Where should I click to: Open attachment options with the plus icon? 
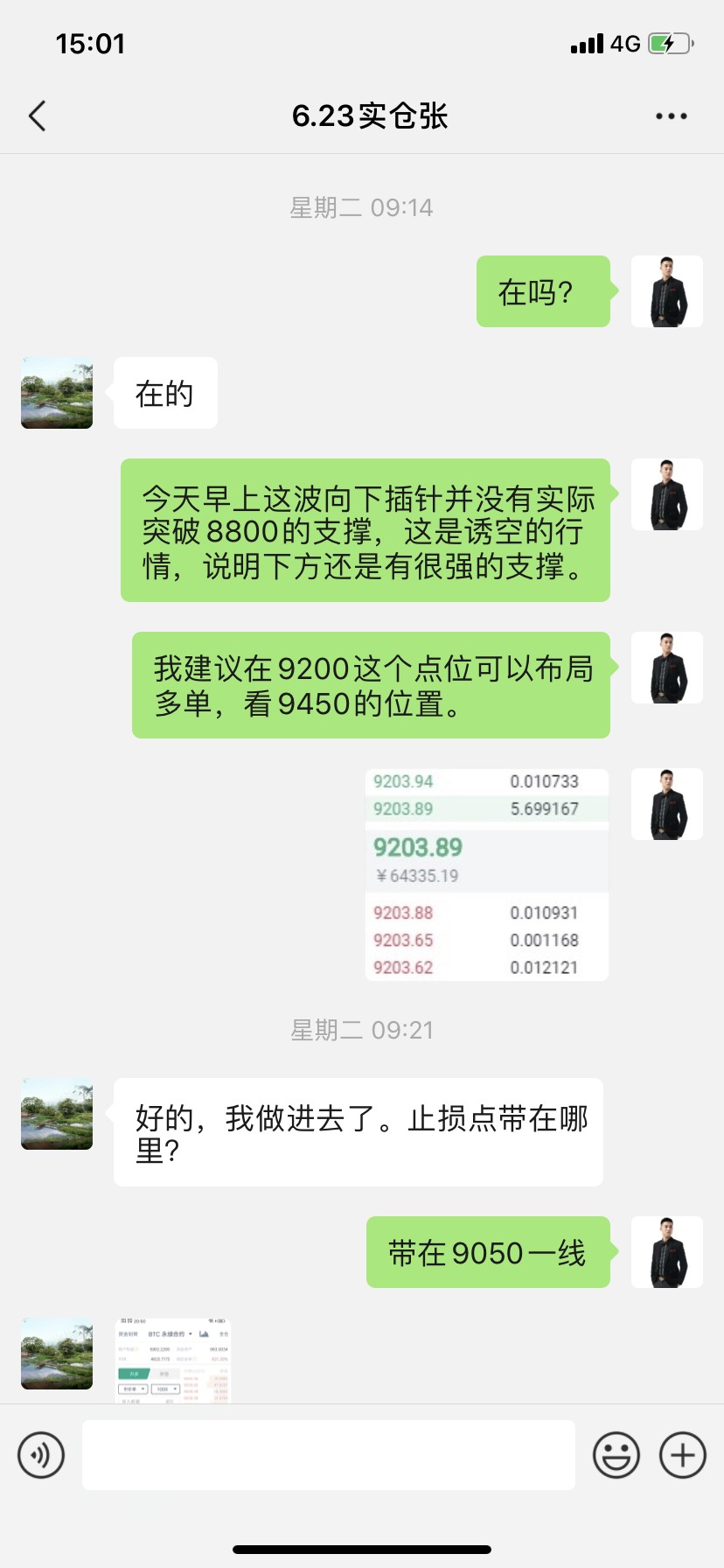click(683, 1453)
